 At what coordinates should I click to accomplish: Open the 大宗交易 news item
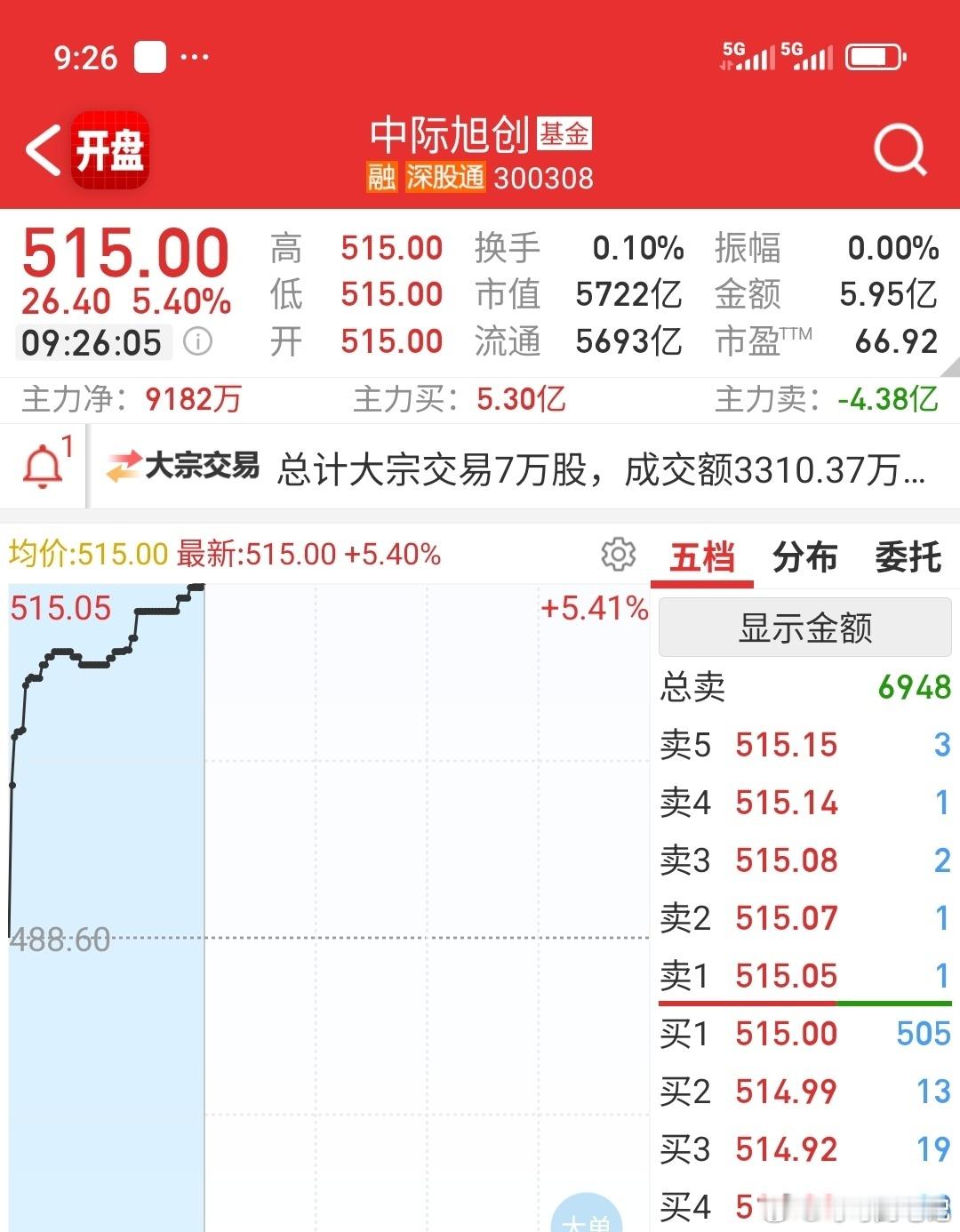click(516, 468)
